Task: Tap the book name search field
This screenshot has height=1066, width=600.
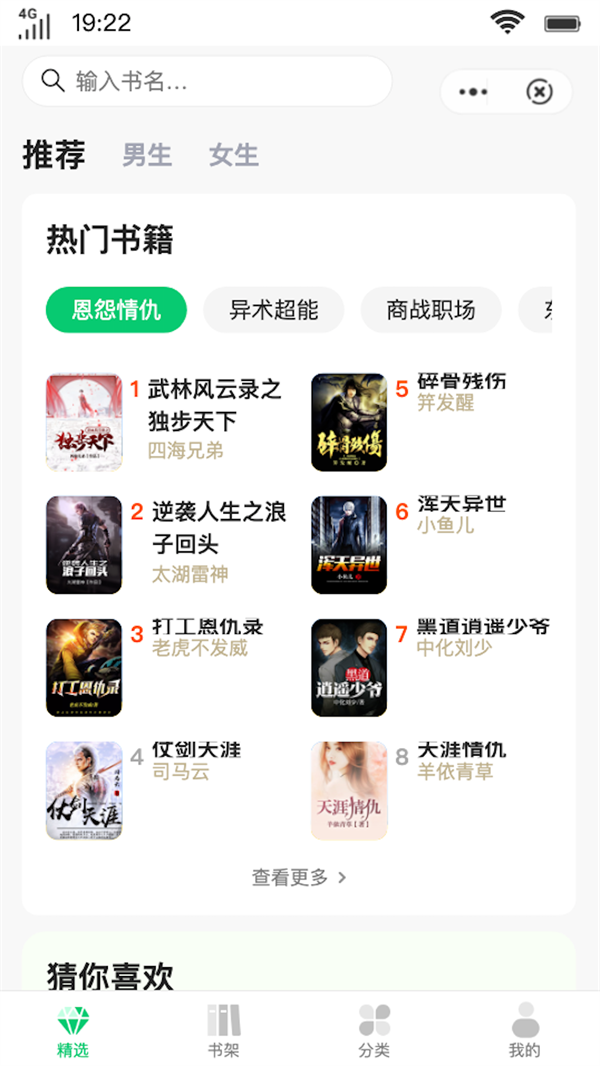Action: pyautogui.click(x=207, y=81)
